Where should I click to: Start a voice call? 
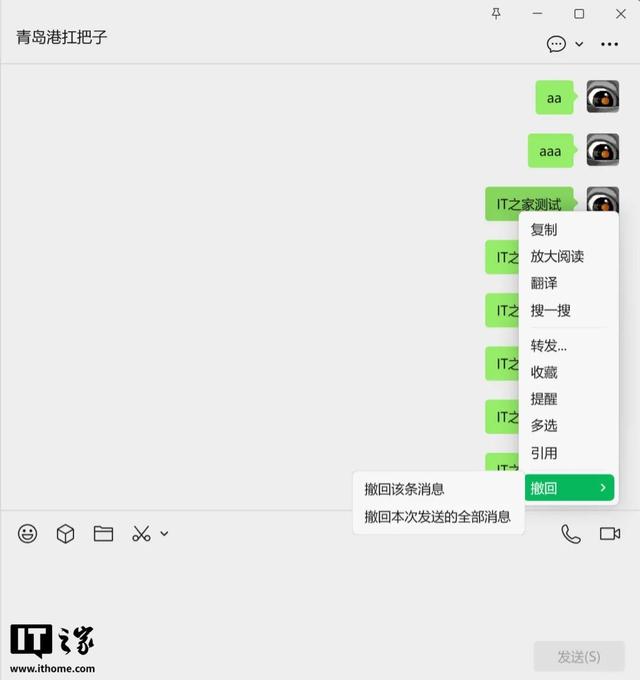(571, 534)
